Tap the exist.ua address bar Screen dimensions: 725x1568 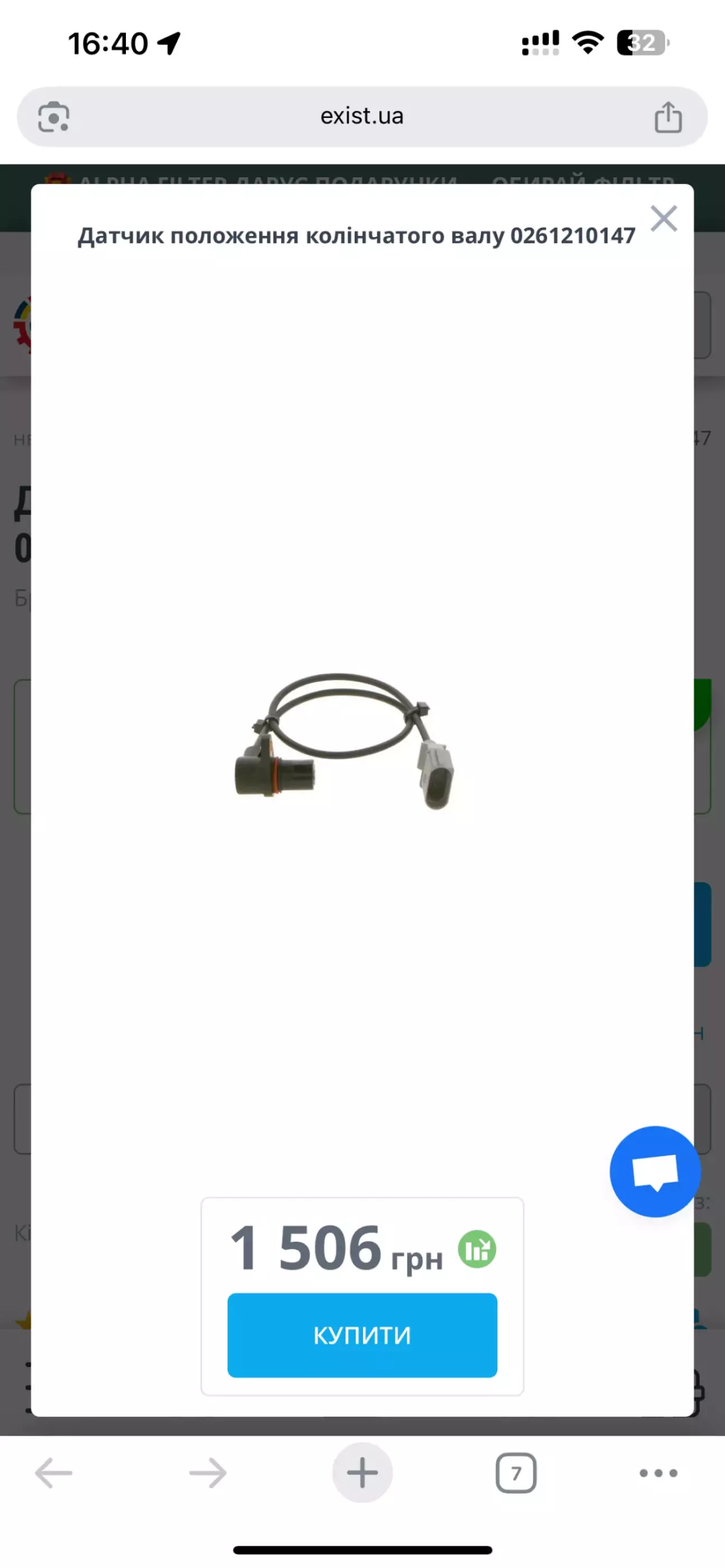(362, 116)
